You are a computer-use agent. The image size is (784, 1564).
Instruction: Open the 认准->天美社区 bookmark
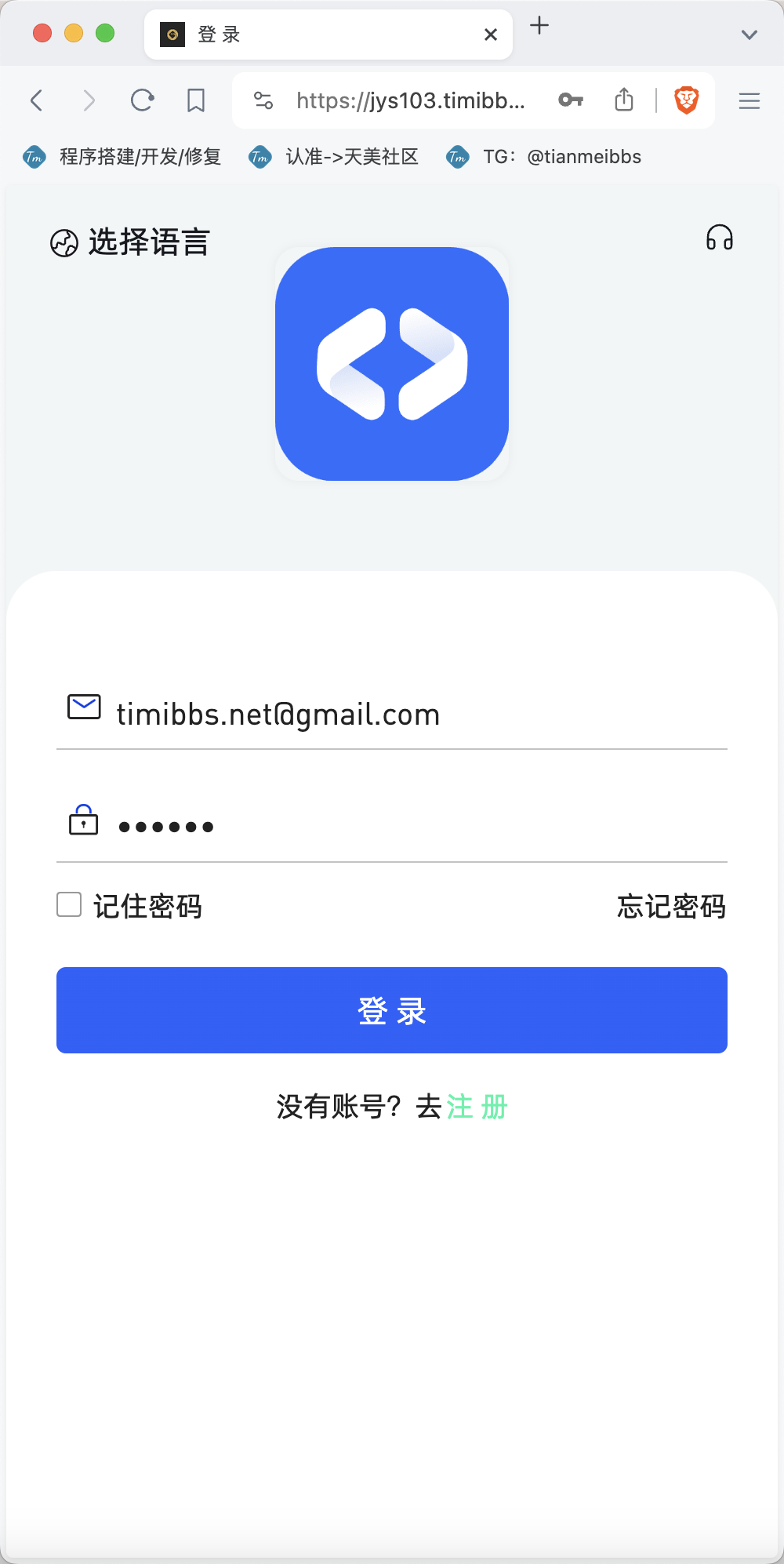pyautogui.click(x=333, y=157)
